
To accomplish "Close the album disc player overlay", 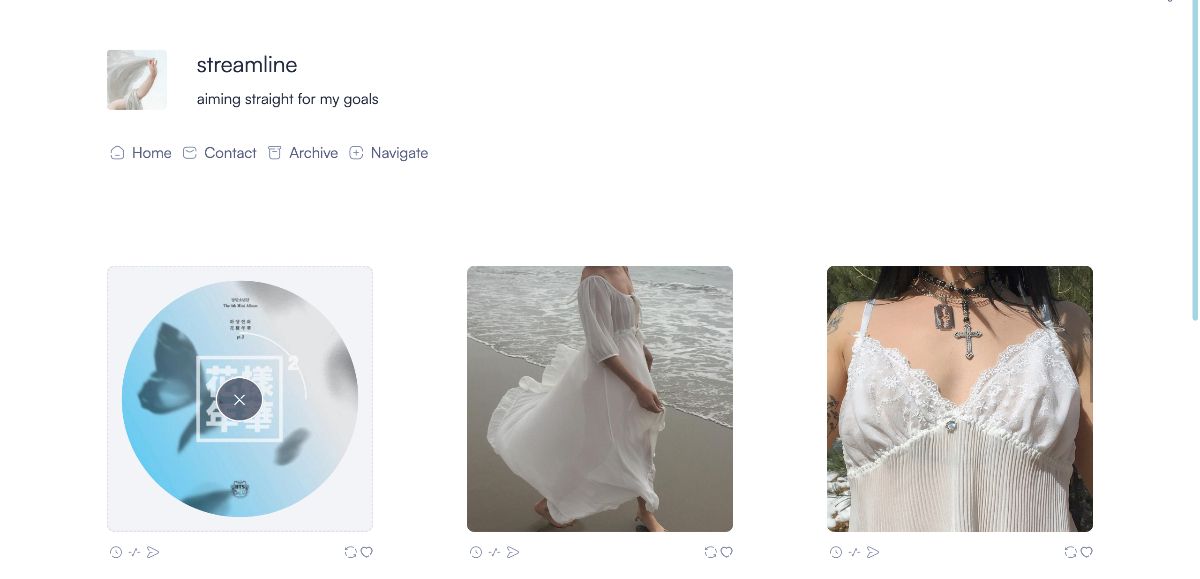I will [x=239, y=399].
